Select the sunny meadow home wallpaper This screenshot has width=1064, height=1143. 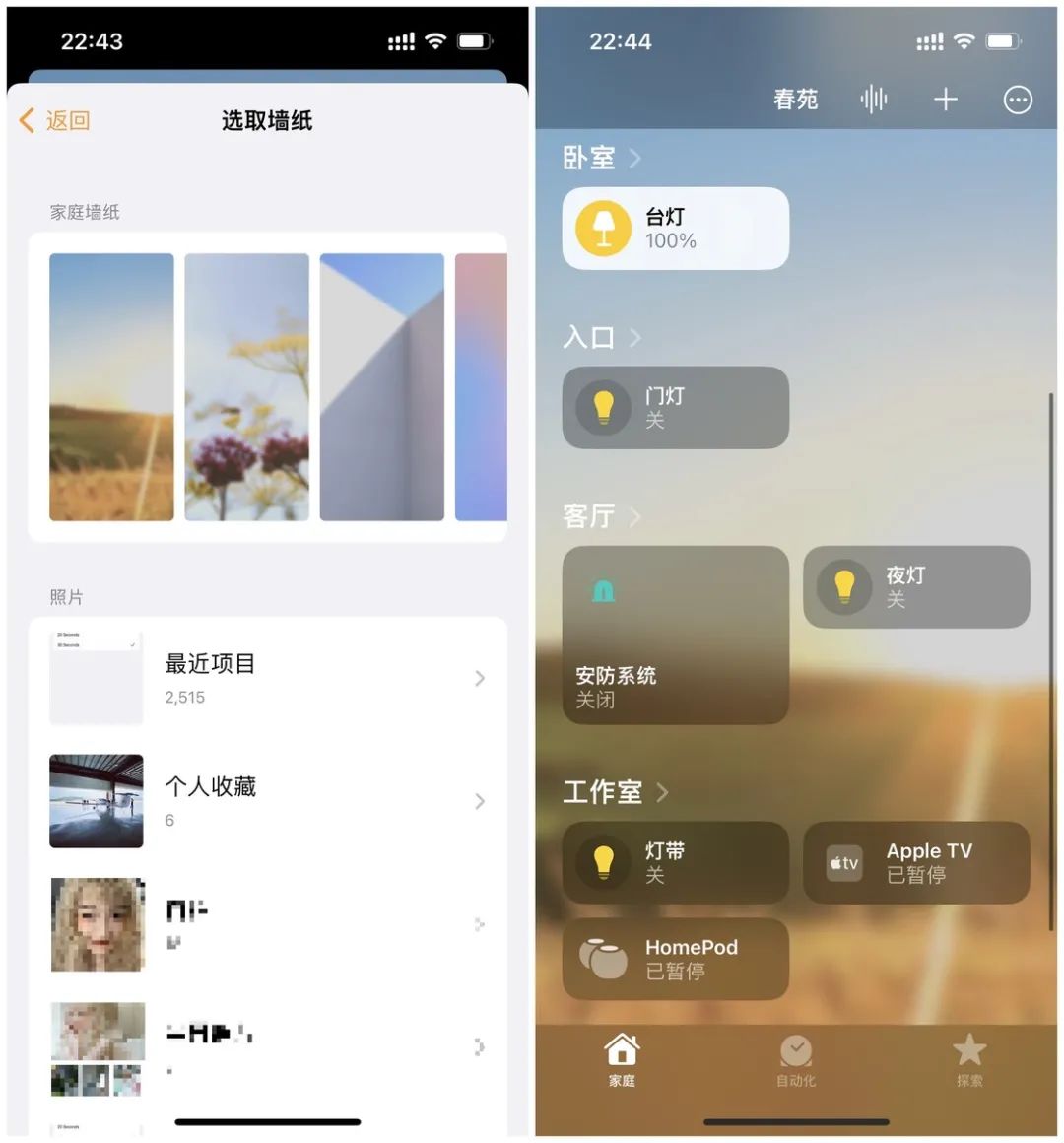(111, 386)
